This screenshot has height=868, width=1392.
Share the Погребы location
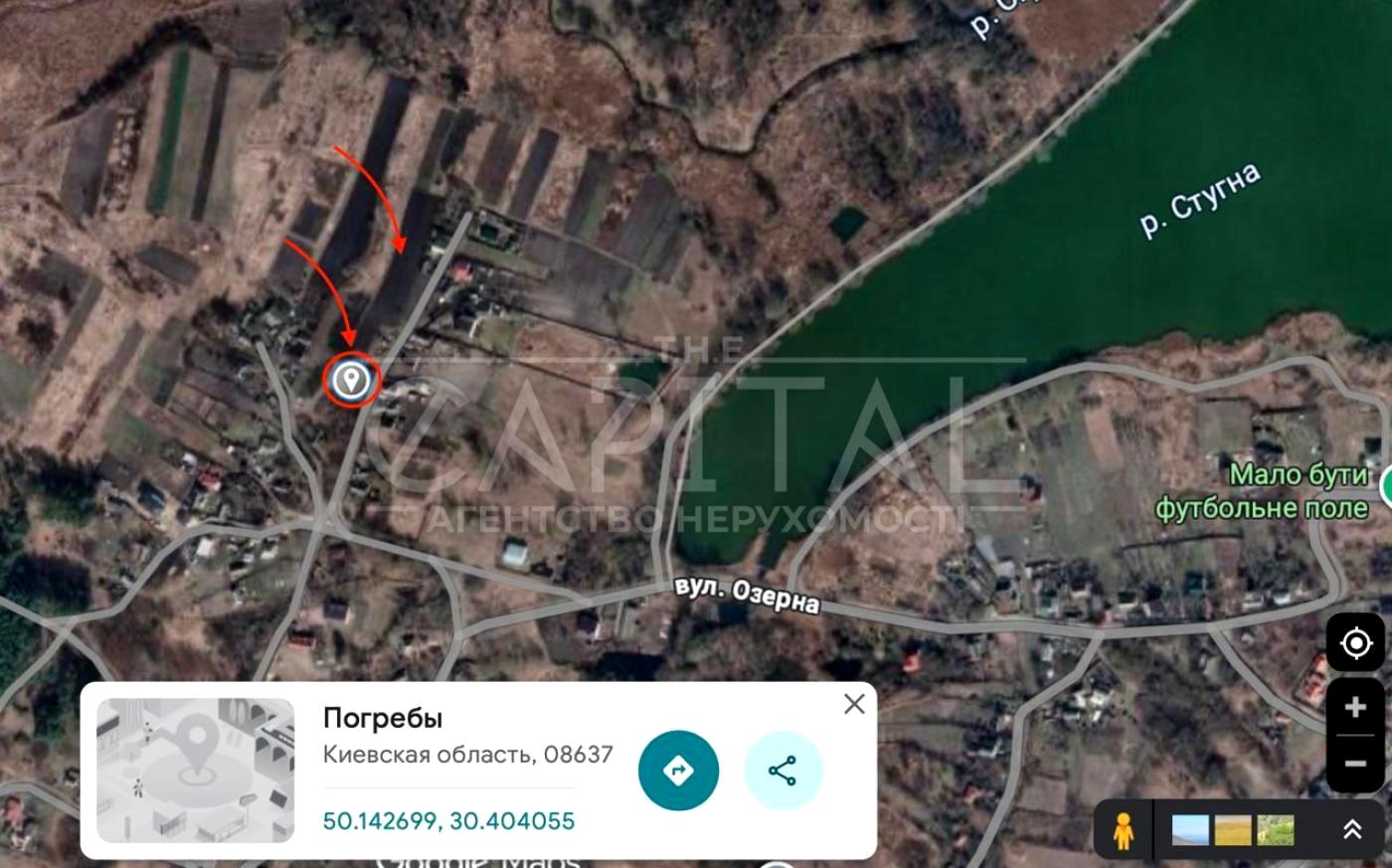tap(783, 771)
